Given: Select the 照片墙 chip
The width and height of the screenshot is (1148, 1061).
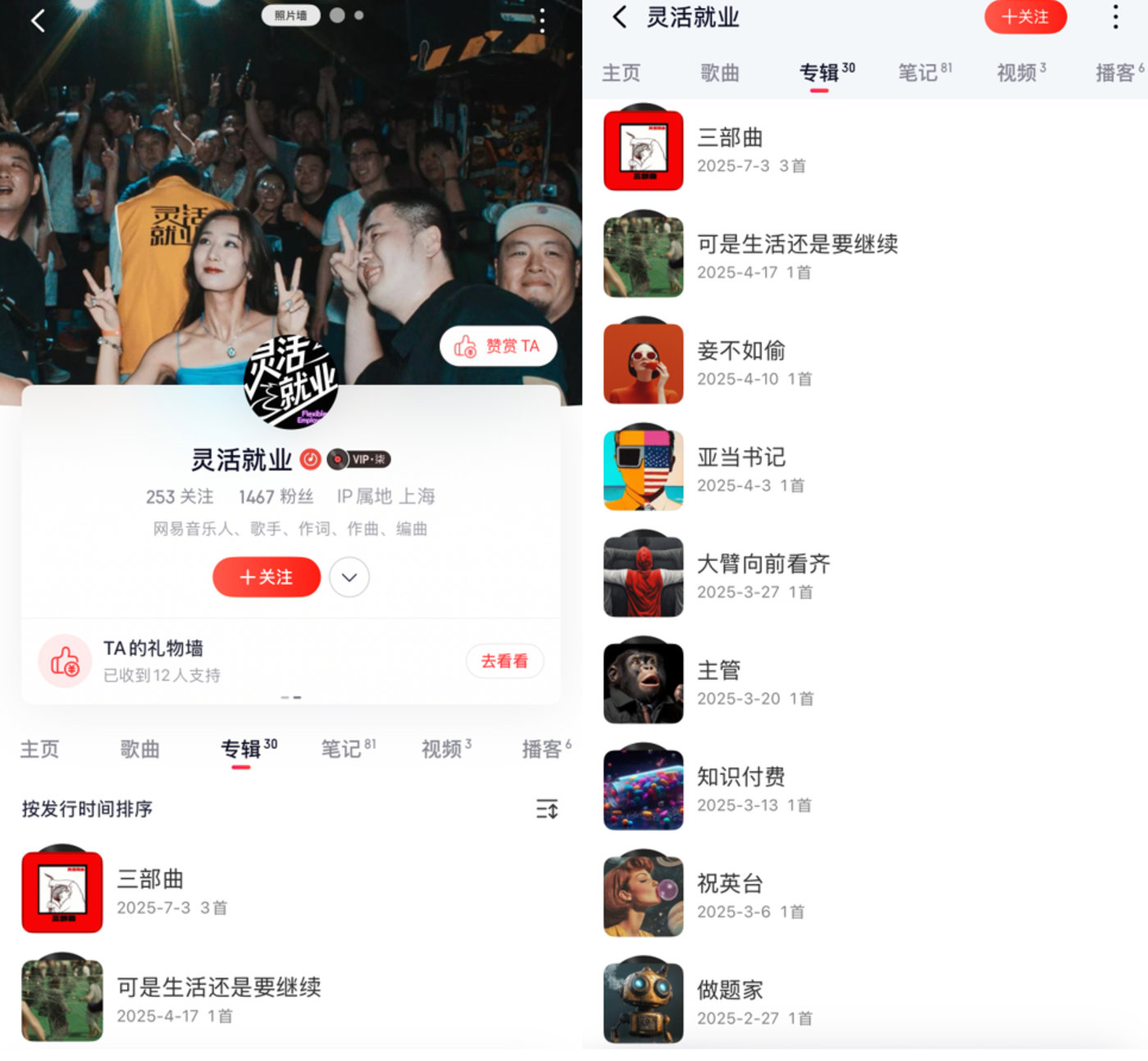Looking at the screenshot, I should [290, 16].
